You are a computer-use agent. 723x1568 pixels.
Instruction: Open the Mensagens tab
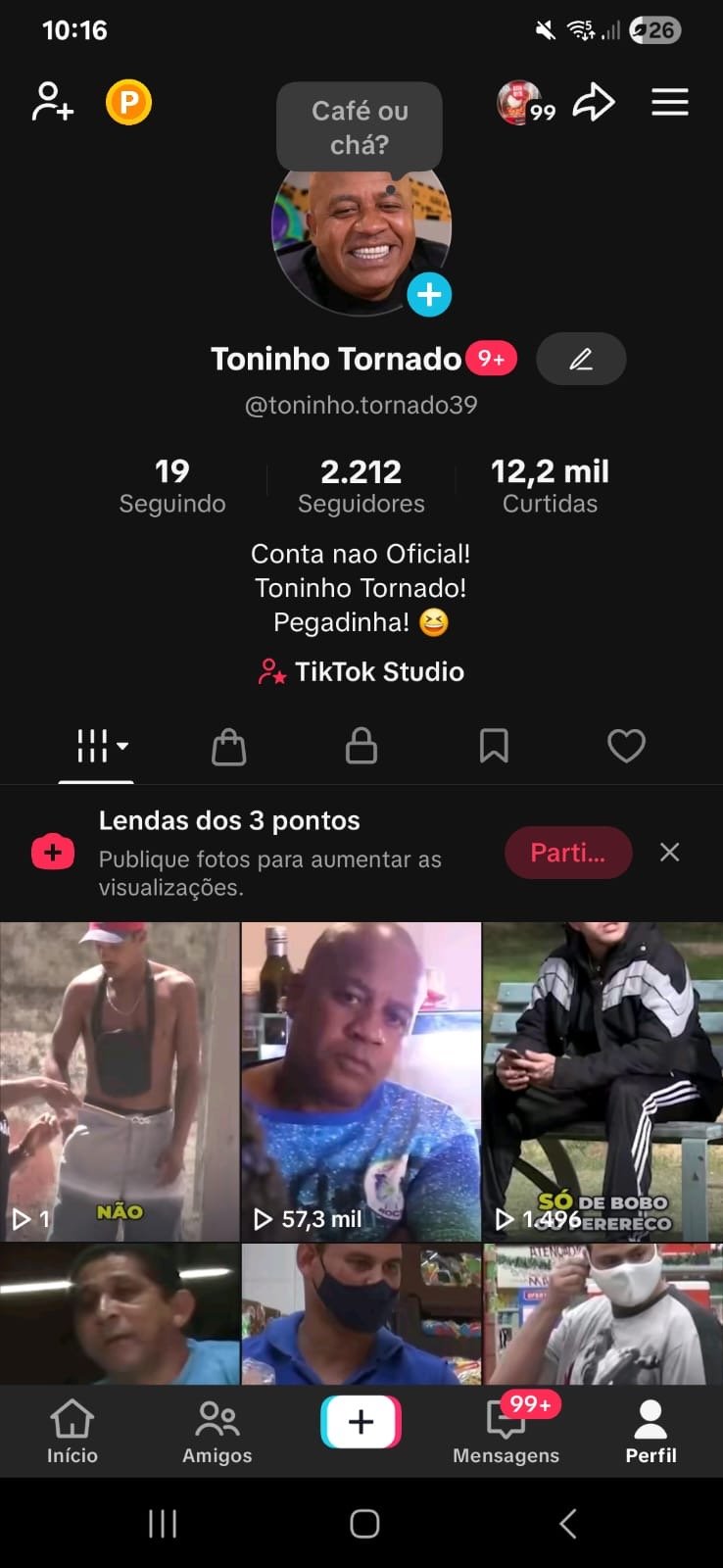[506, 1432]
